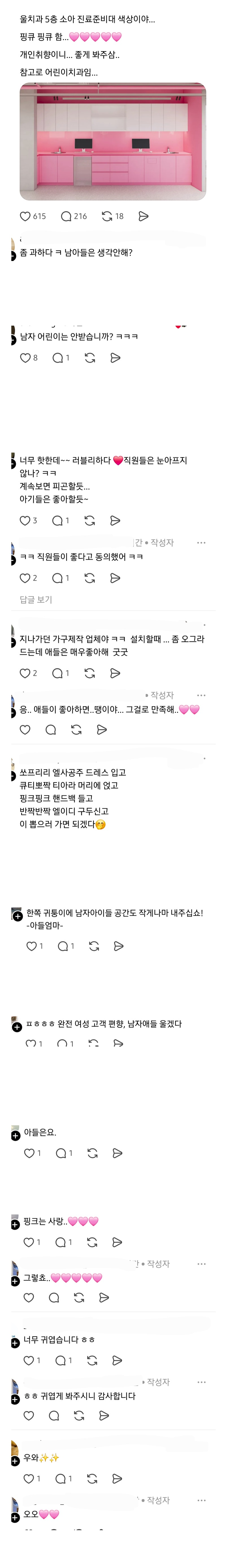Repost the comment "너무 귀엽습니다 ㅎㅎ"
This screenshot has width=227, height=1568.
point(92,1360)
